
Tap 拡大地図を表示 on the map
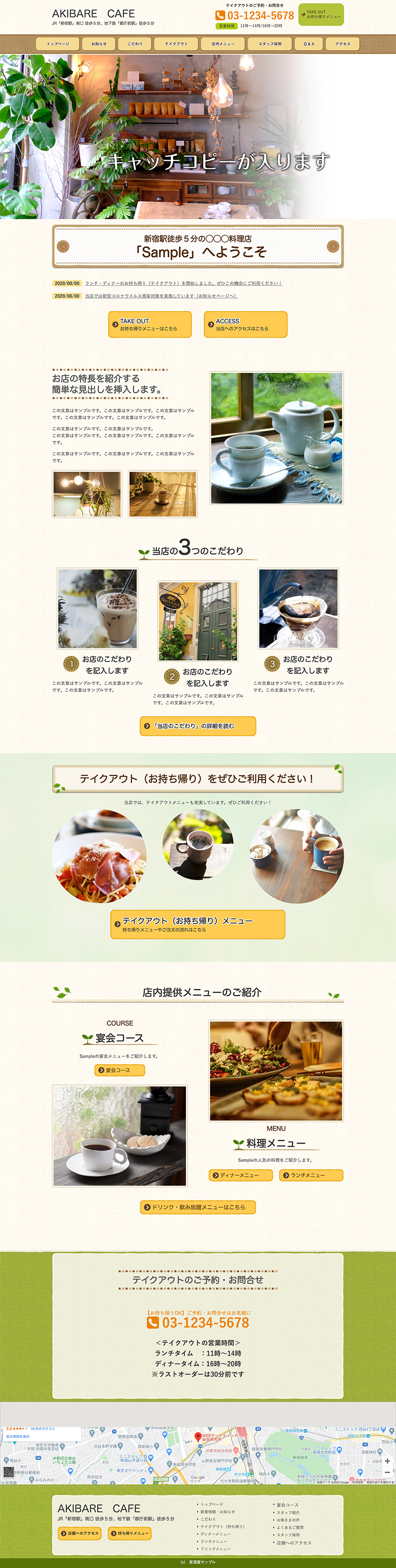(18, 1436)
